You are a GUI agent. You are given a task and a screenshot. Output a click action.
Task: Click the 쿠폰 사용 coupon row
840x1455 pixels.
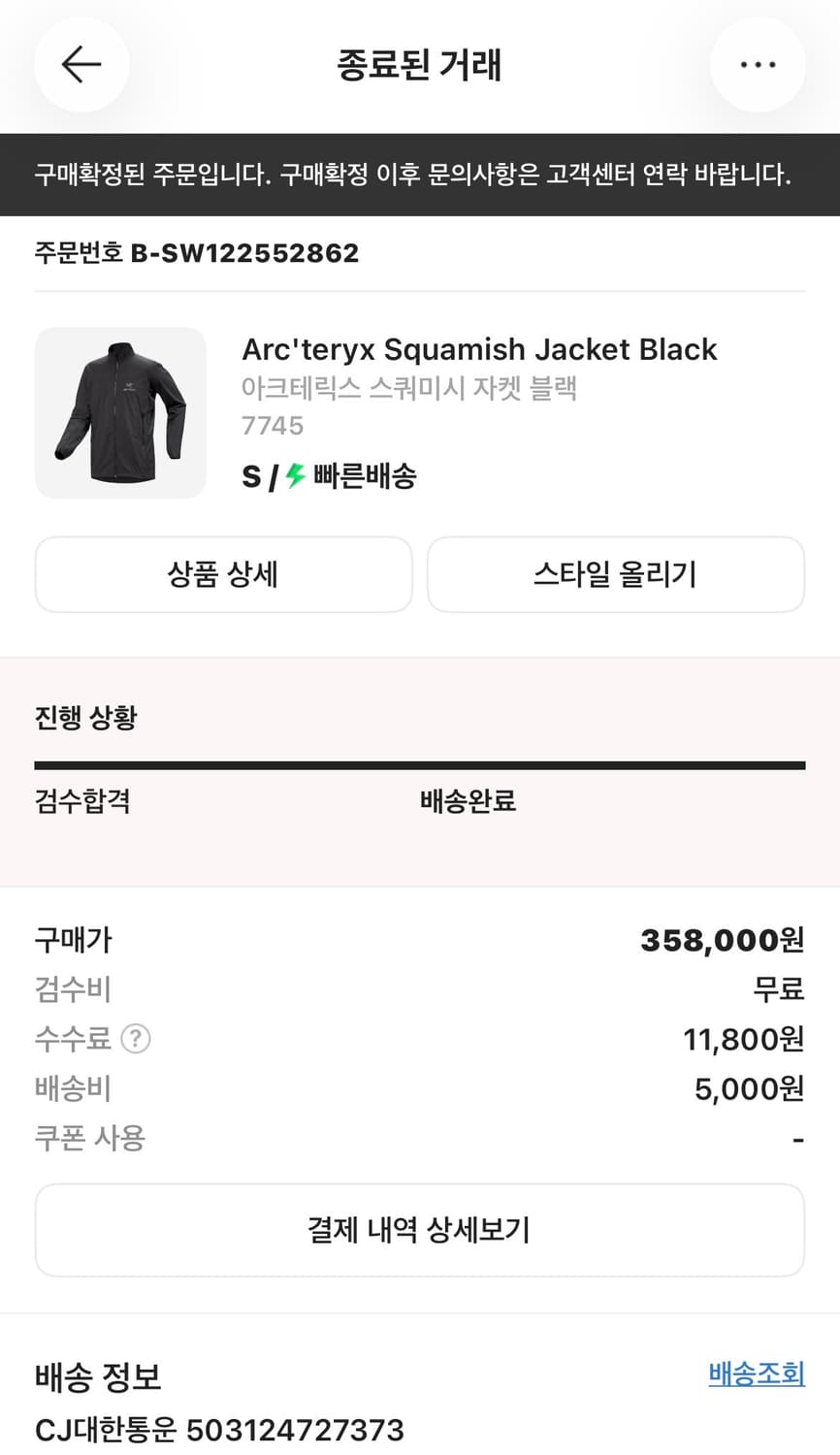(88, 1137)
